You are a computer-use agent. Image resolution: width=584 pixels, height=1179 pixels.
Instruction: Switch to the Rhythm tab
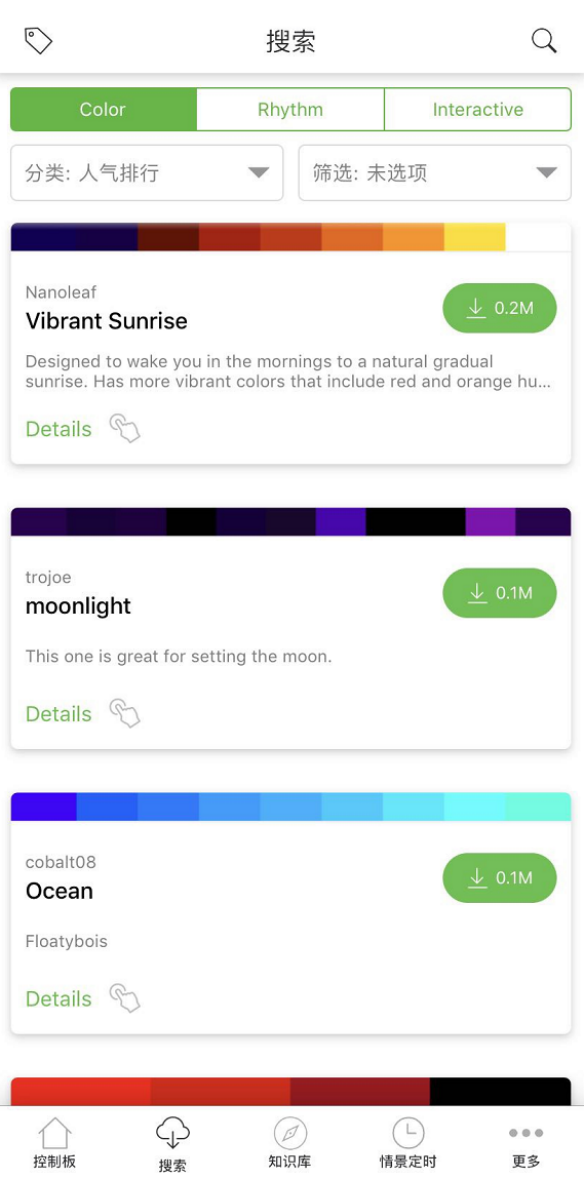[290, 110]
